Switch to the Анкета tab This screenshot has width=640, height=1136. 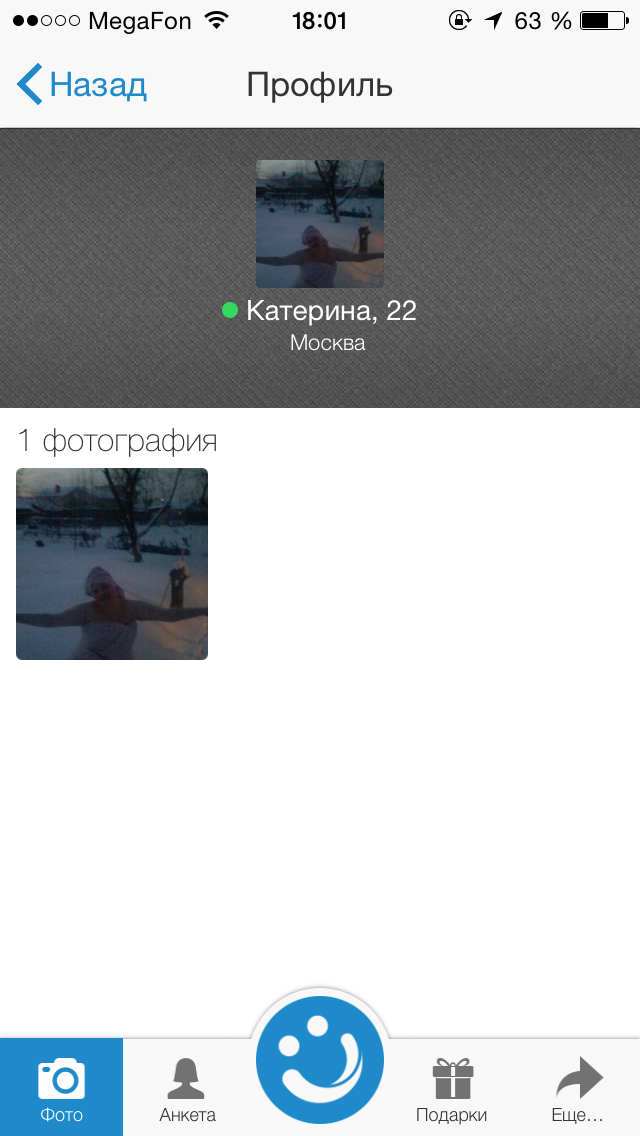(187, 1090)
